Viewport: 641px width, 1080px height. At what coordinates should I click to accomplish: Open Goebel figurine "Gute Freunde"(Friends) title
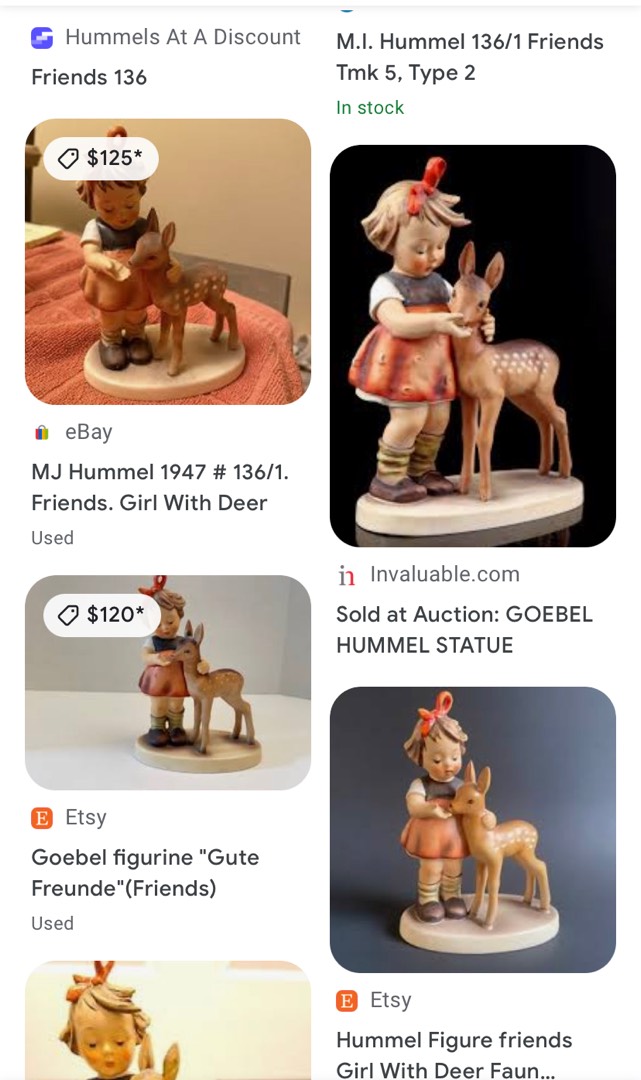tap(145, 873)
